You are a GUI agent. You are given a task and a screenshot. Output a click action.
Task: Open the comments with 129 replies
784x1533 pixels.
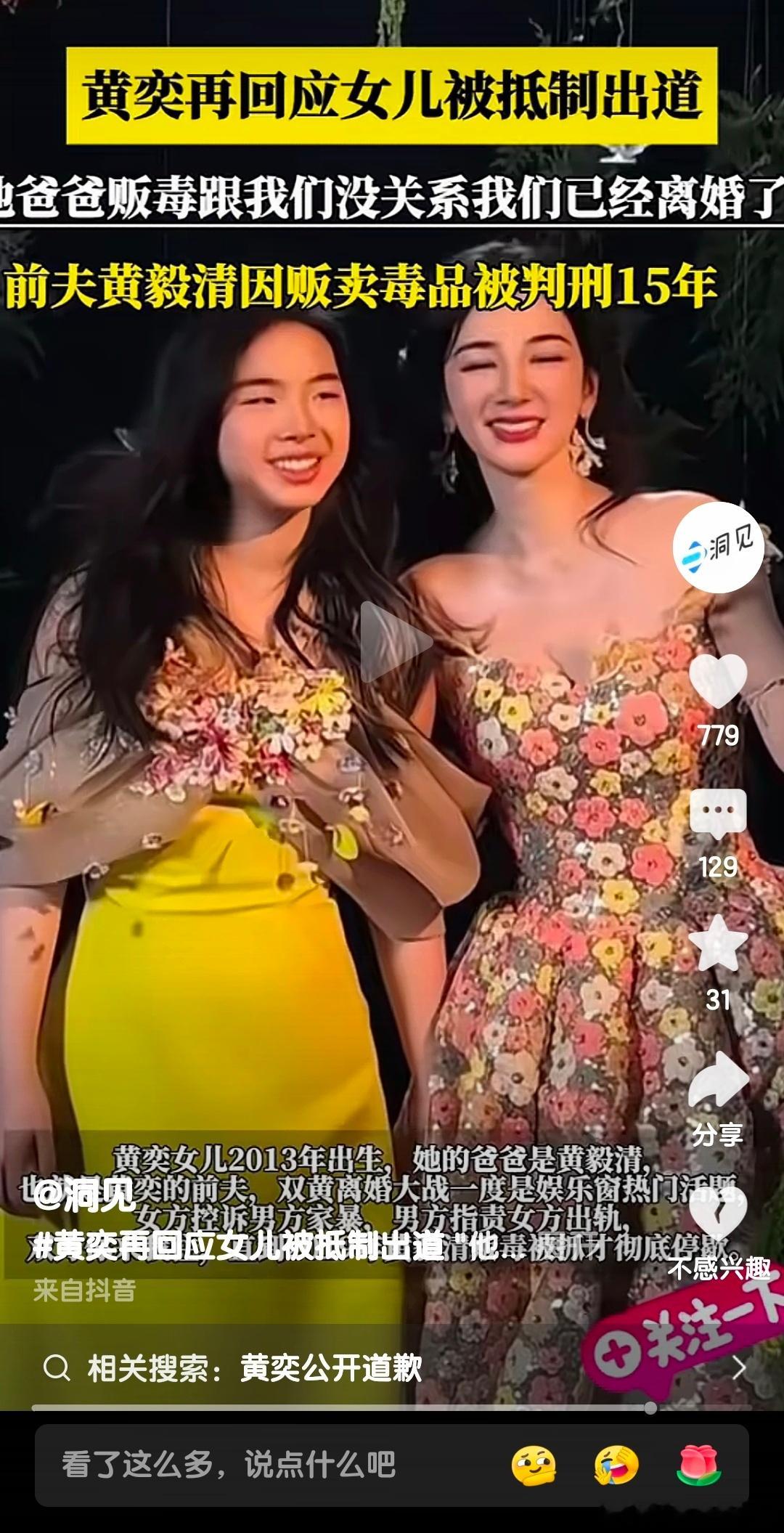pyautogui.click(x=718, y=813)
